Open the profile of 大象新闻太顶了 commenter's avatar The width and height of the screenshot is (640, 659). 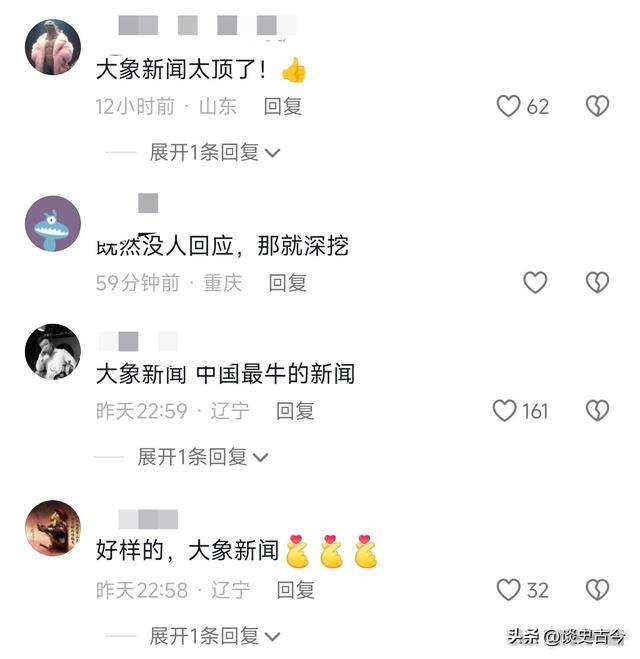click(52, 47)
